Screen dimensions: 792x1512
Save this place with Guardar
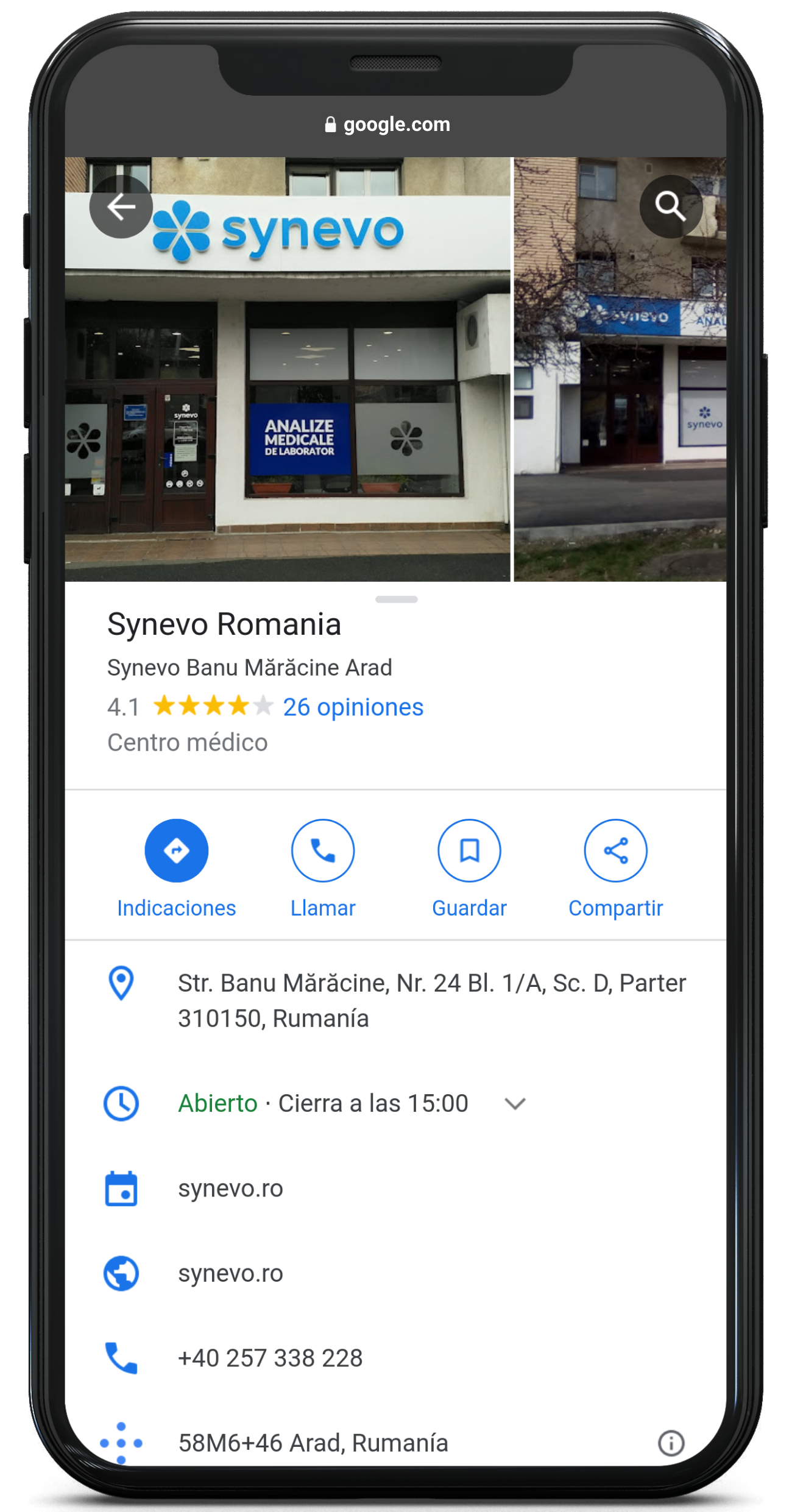click(469, 850)
